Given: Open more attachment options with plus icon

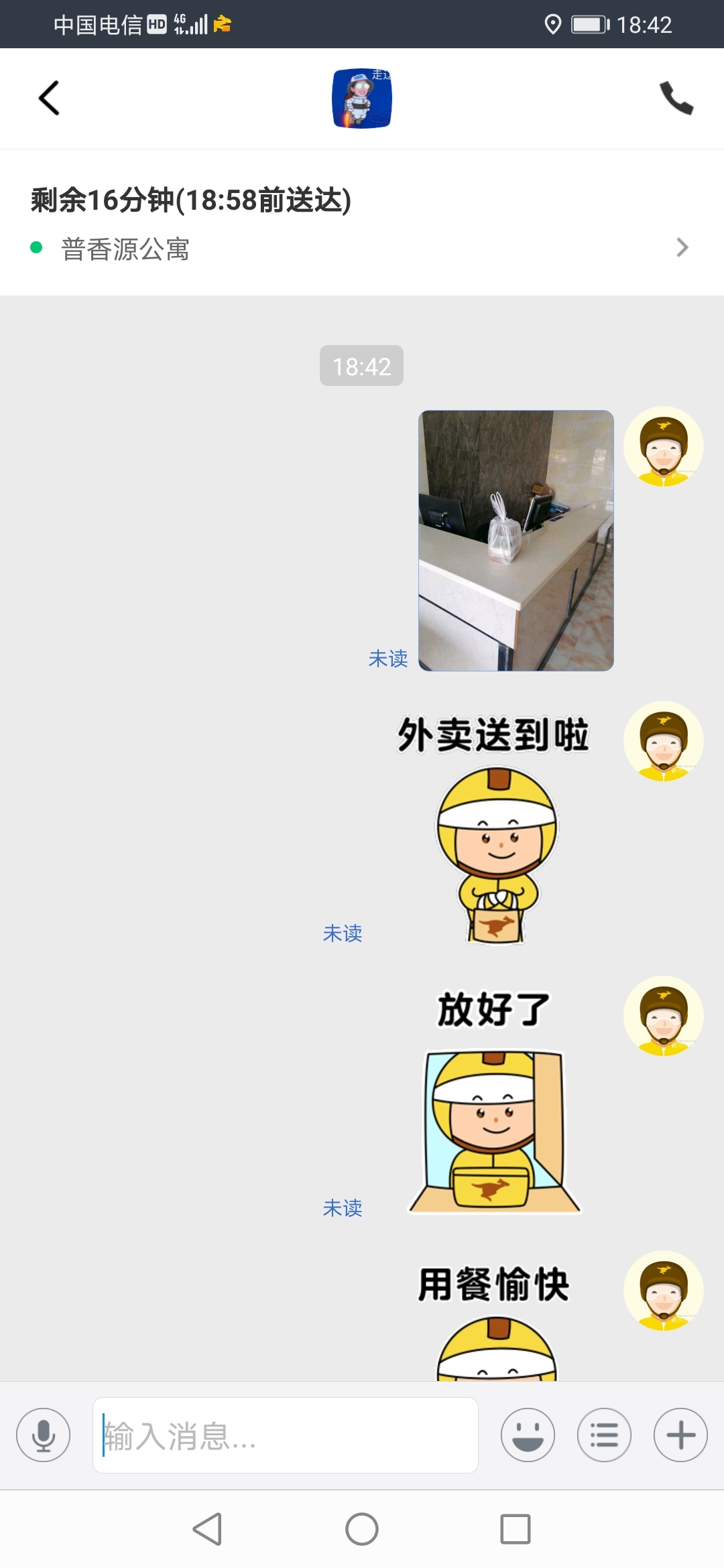Looking at the screenshot, I should [680, 1435].
